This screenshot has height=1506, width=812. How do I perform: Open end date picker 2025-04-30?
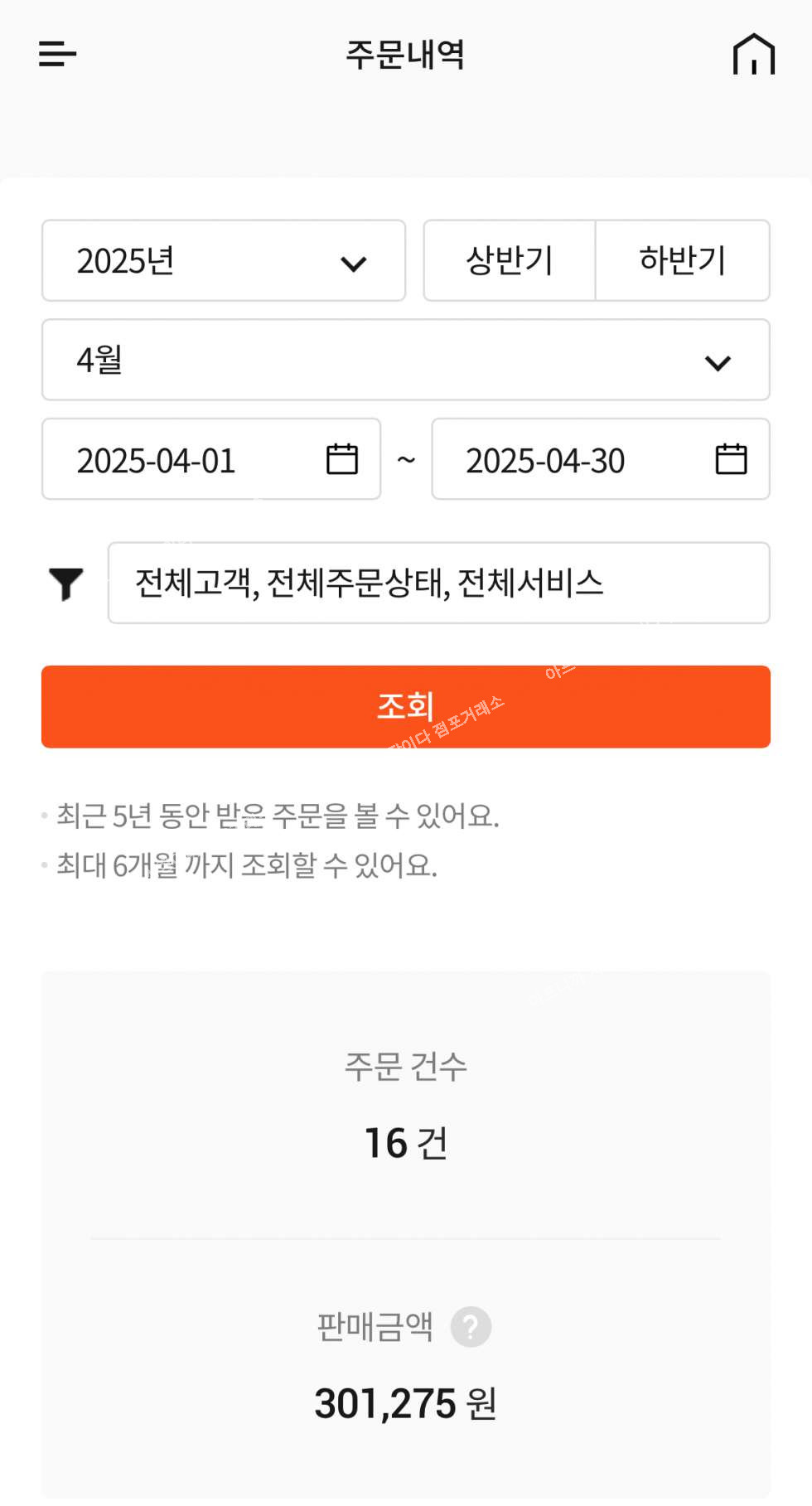[x=601, y=459]
